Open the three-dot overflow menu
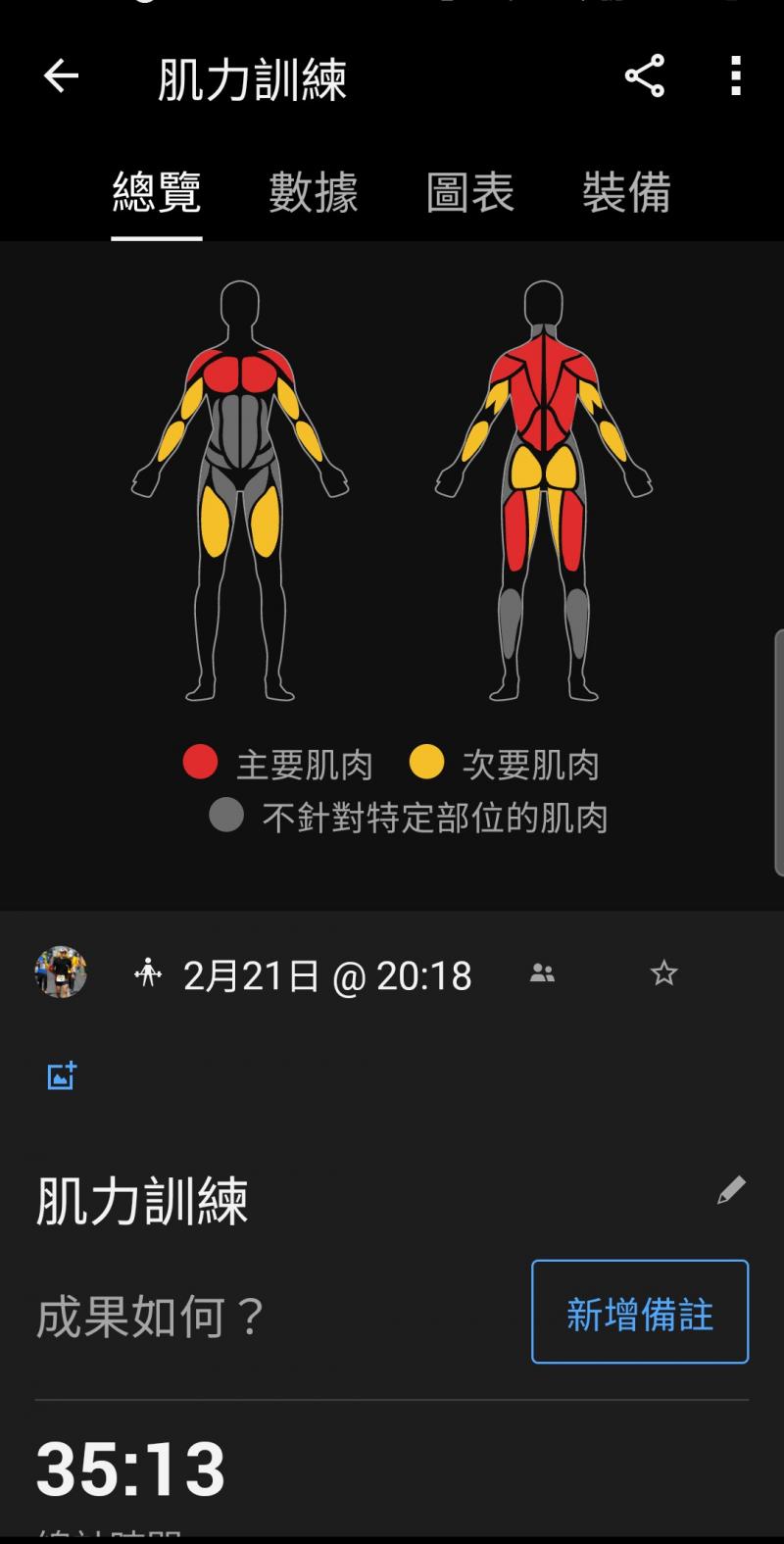 (735, 76)
